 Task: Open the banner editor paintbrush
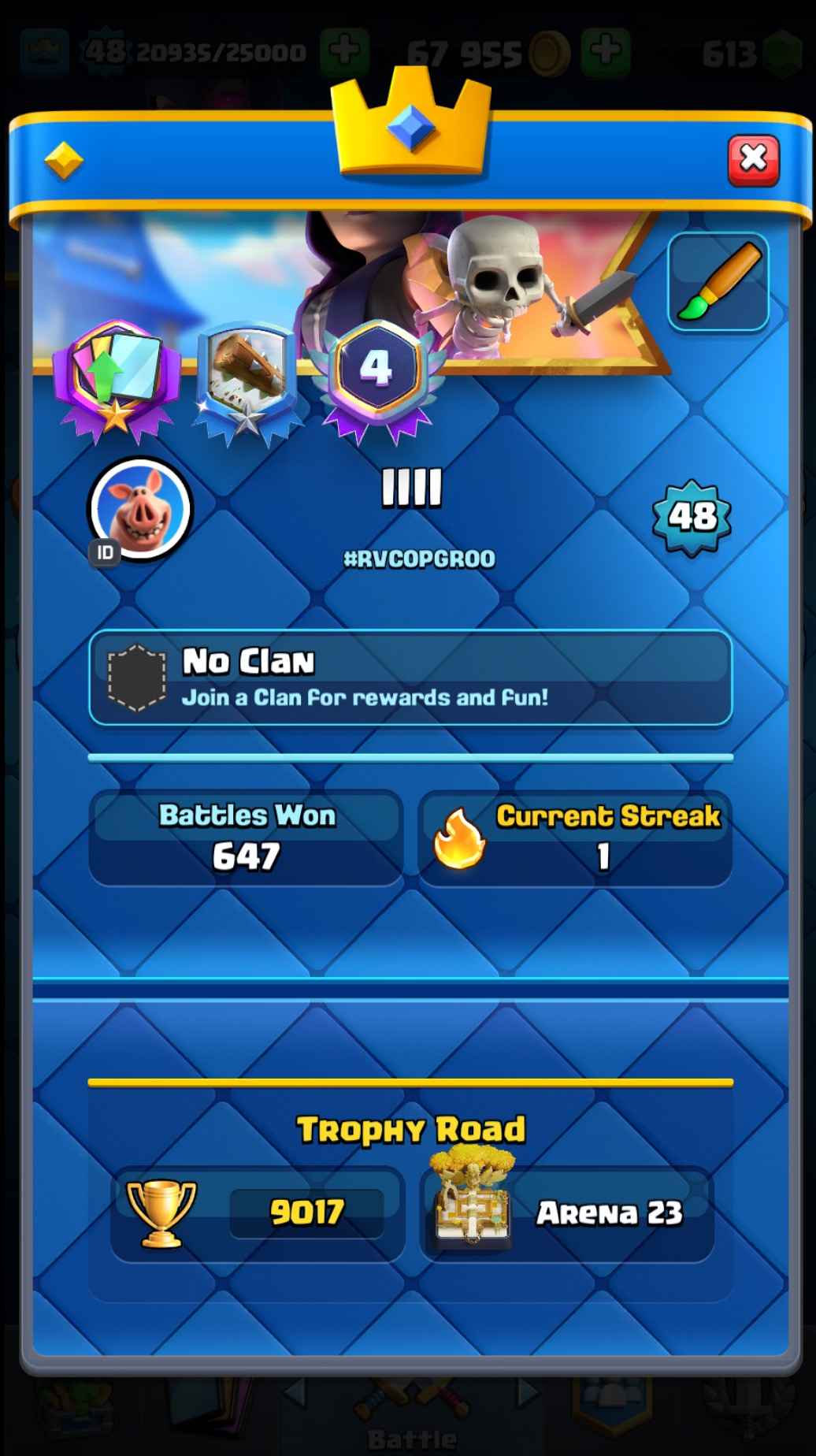click(x=718, y=282)
